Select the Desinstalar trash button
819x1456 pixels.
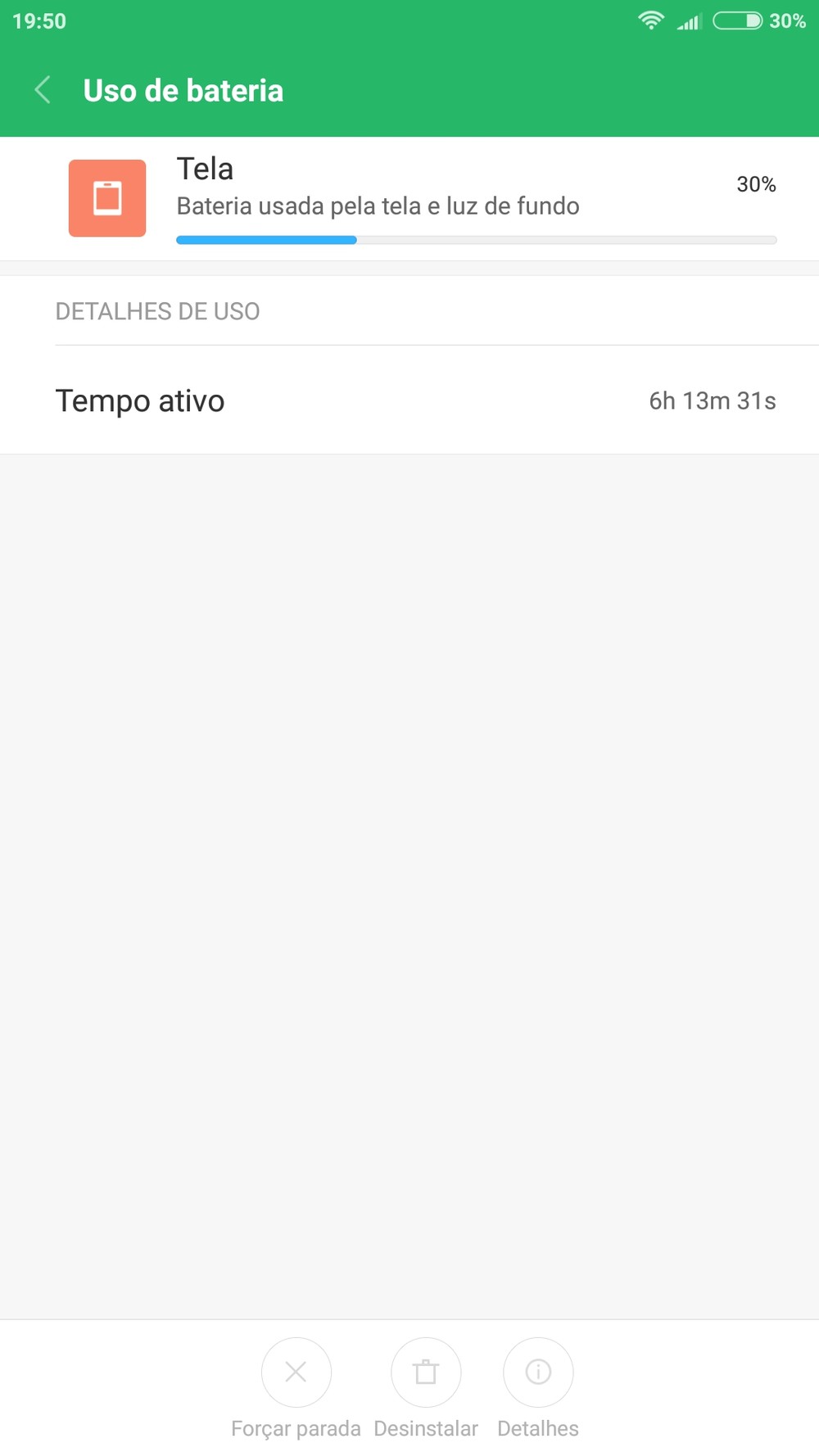click(426, 1372)
